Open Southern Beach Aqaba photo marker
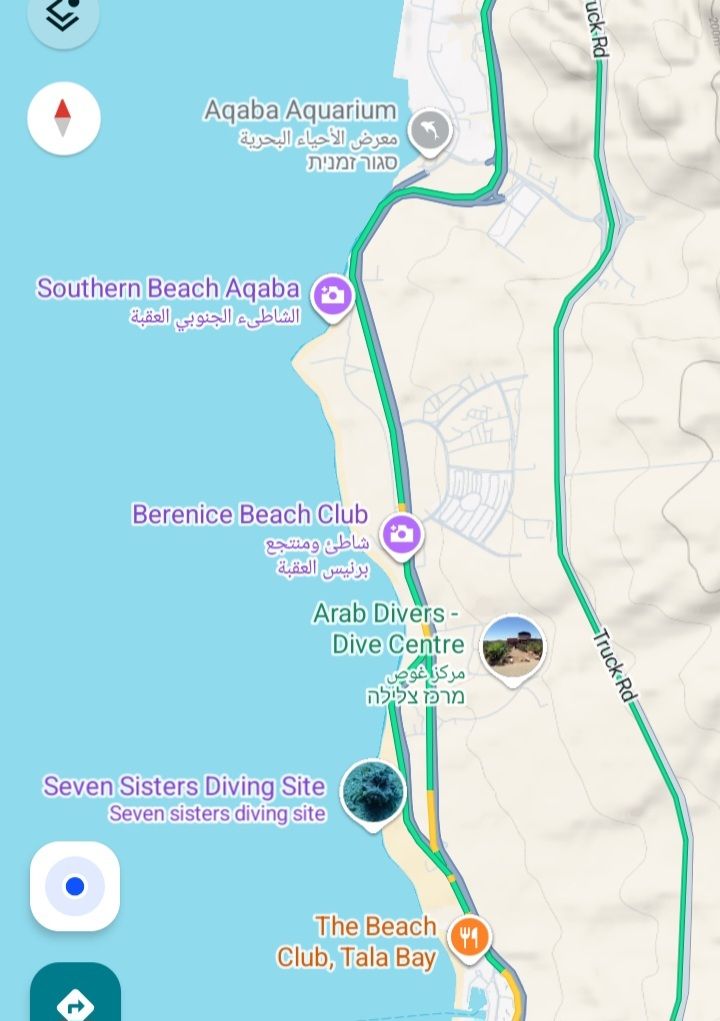 pyautogui.click(x=333, y=296)
